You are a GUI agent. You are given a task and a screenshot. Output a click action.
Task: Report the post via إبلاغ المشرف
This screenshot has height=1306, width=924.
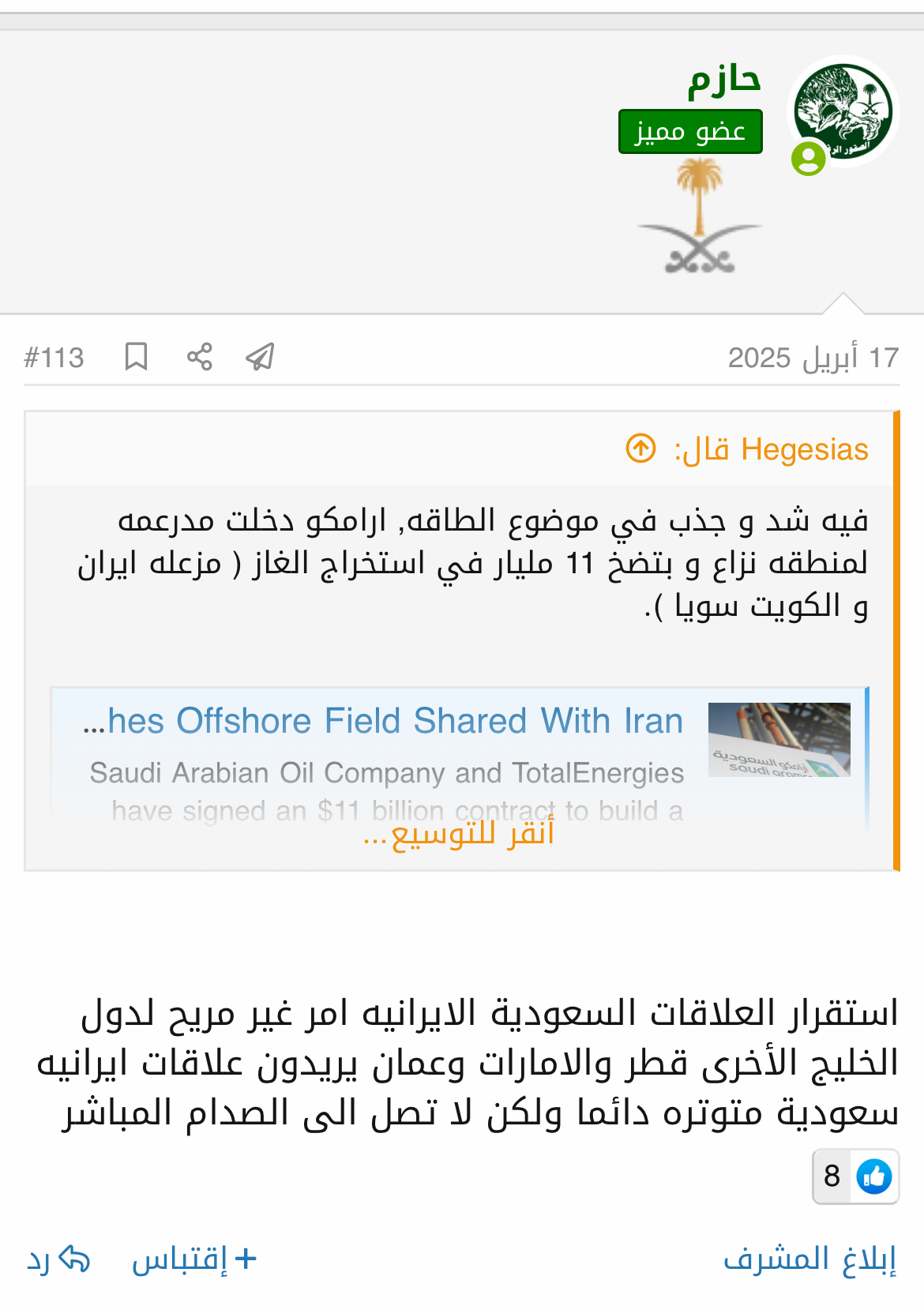809,1259
